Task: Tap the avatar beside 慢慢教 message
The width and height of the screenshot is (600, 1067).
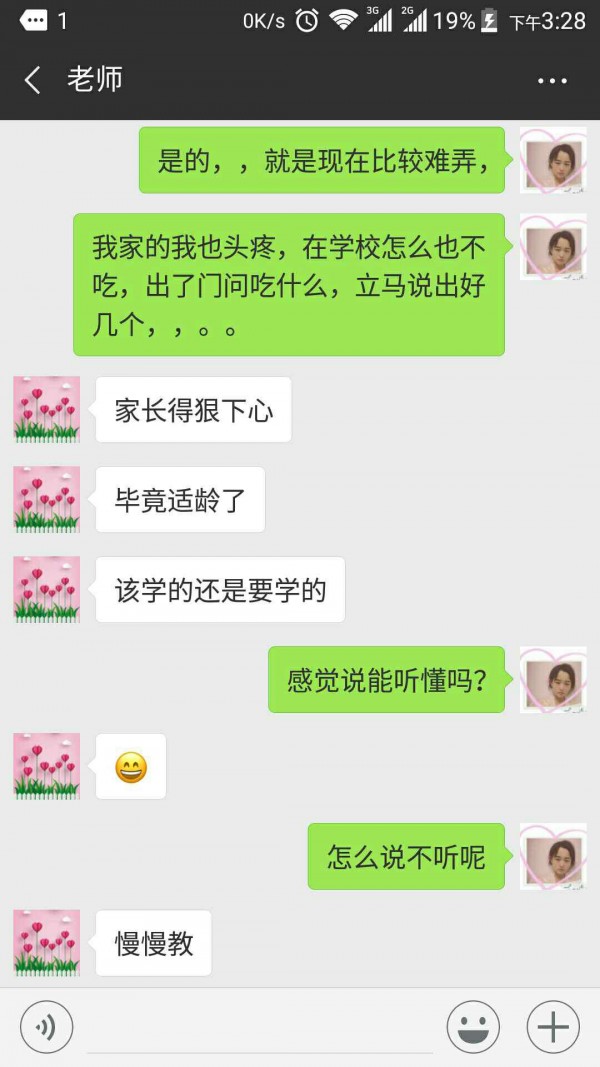Action: coord(47,943)
